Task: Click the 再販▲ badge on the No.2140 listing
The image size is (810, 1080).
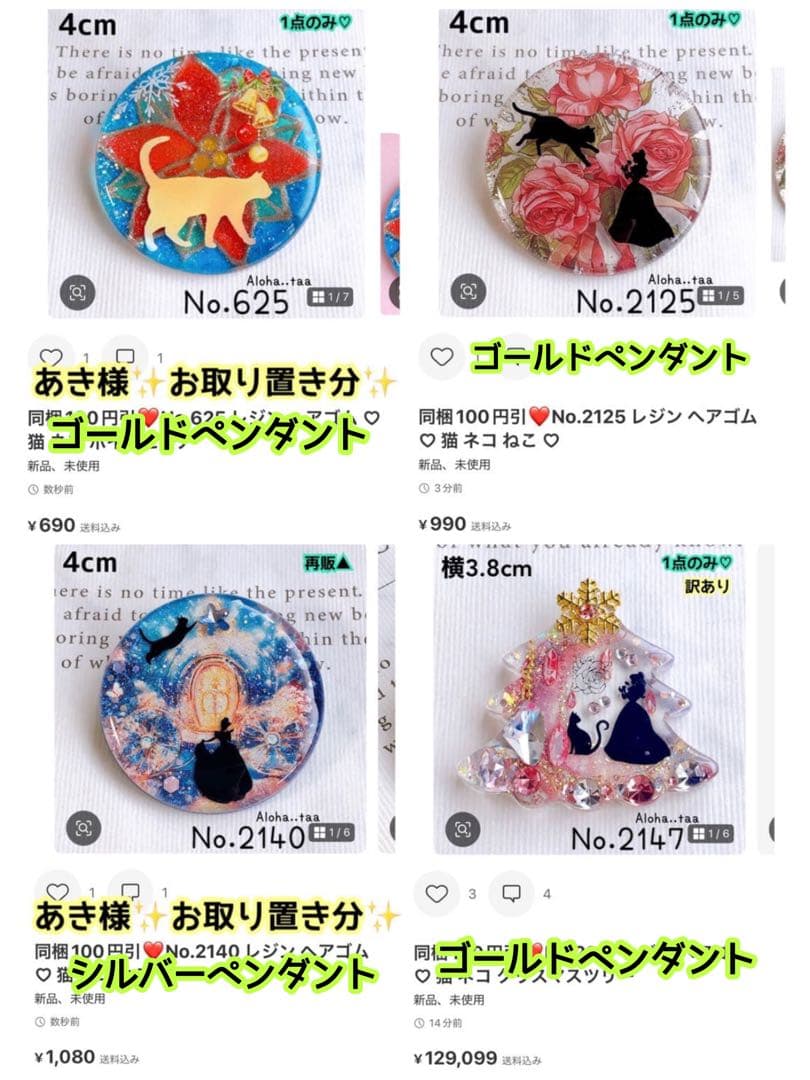Action: [327, 563]
